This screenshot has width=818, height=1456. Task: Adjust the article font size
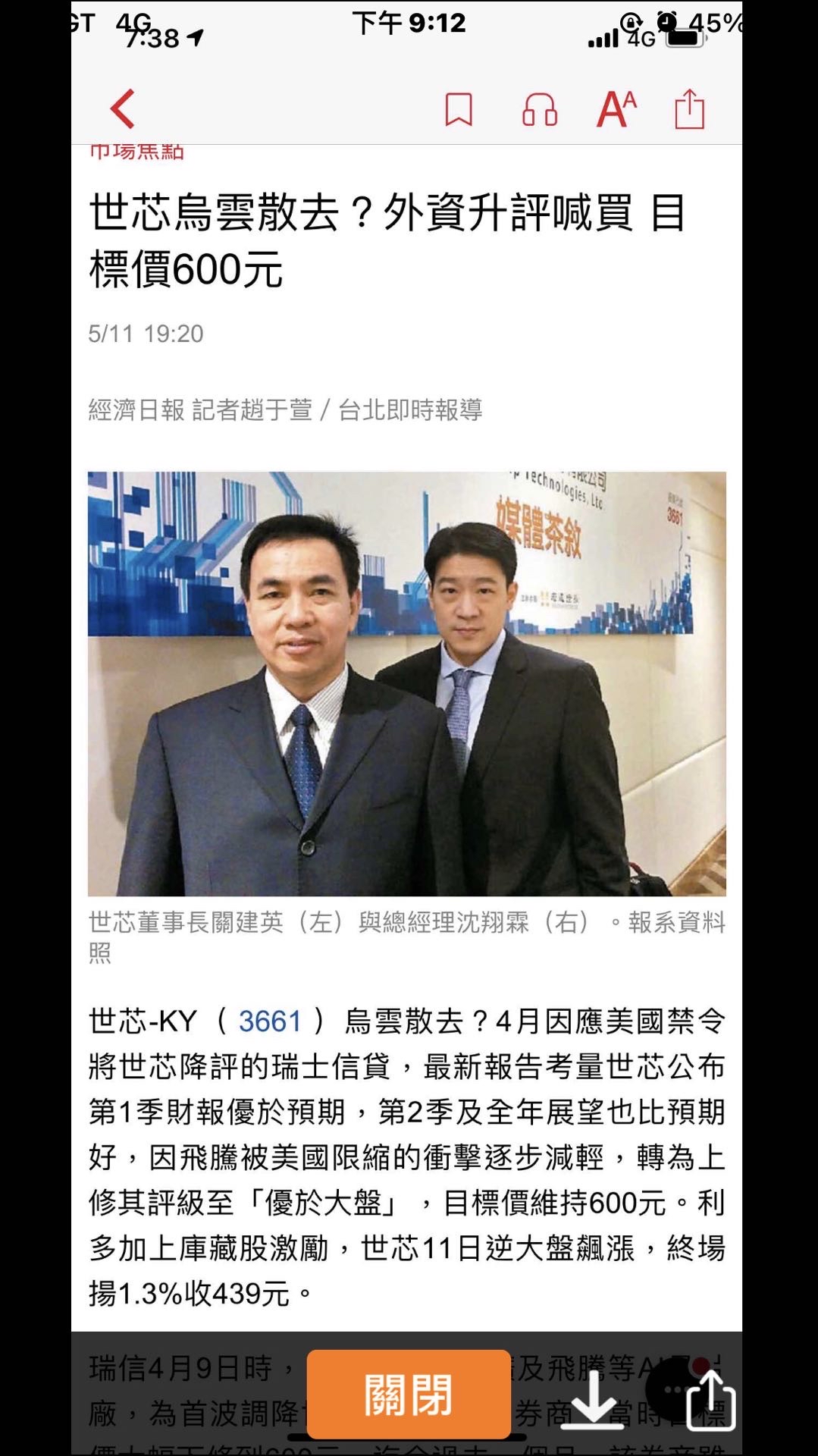[616, 110]
